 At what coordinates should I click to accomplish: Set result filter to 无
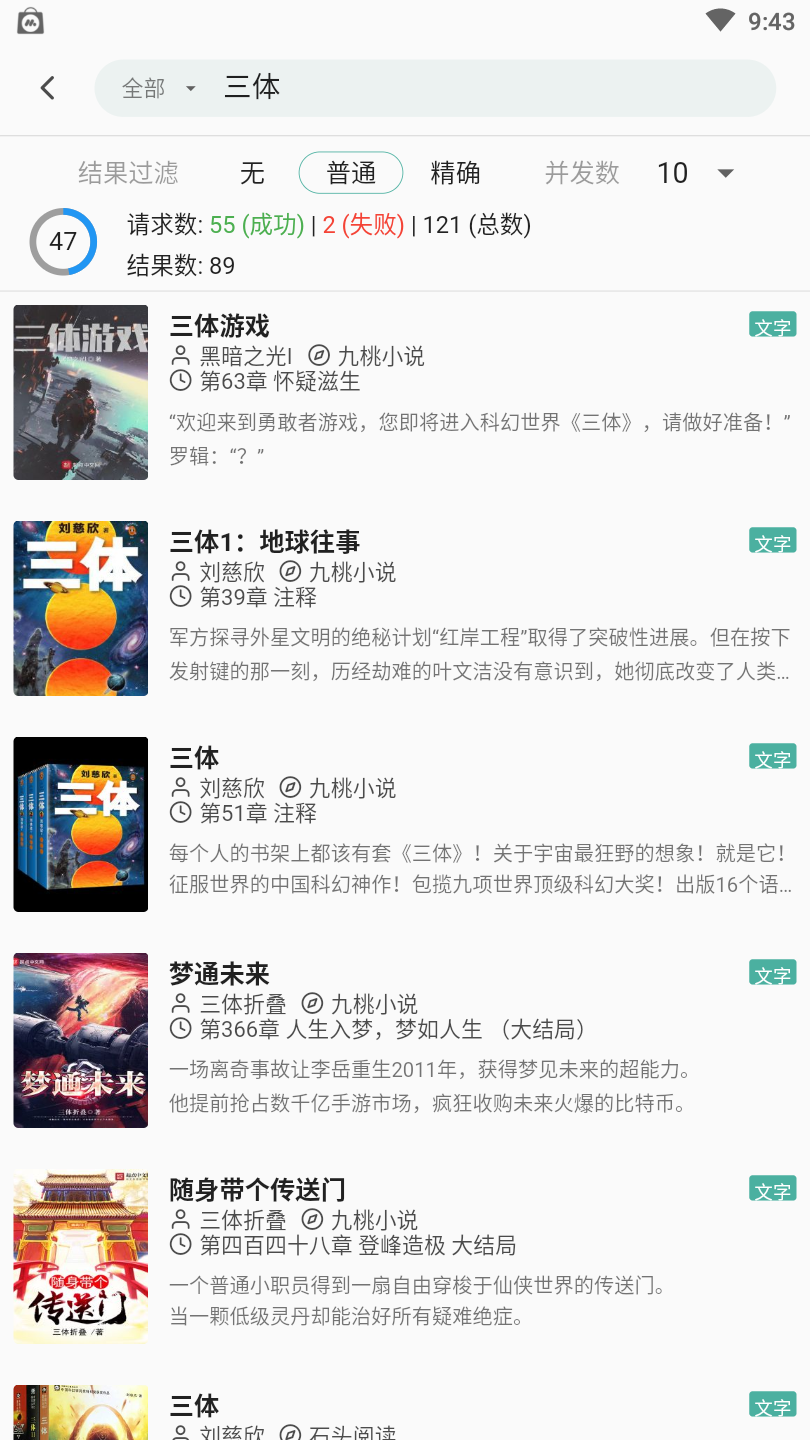[x=252, y=173]
